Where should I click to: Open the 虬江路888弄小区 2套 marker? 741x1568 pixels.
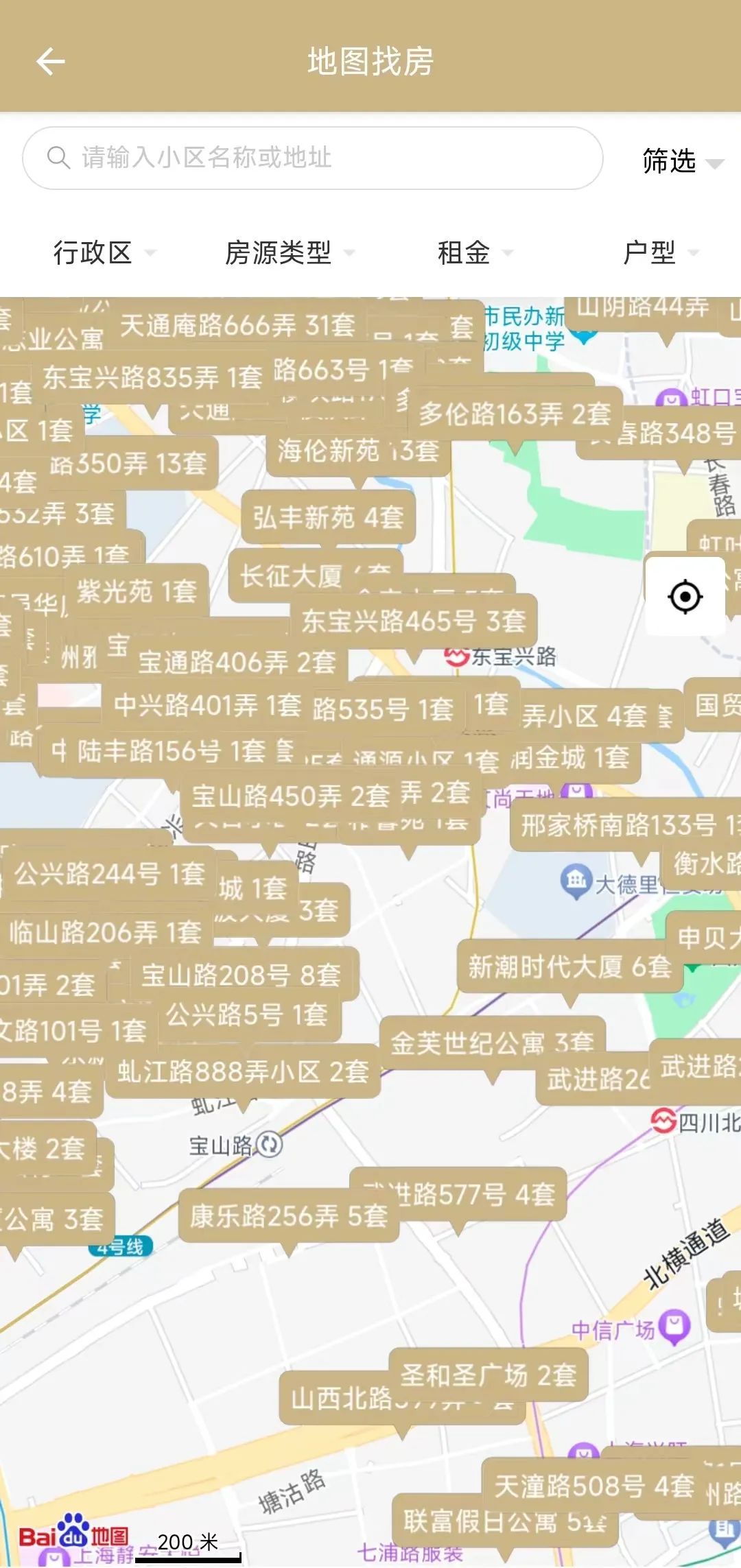click(243, 1071)
